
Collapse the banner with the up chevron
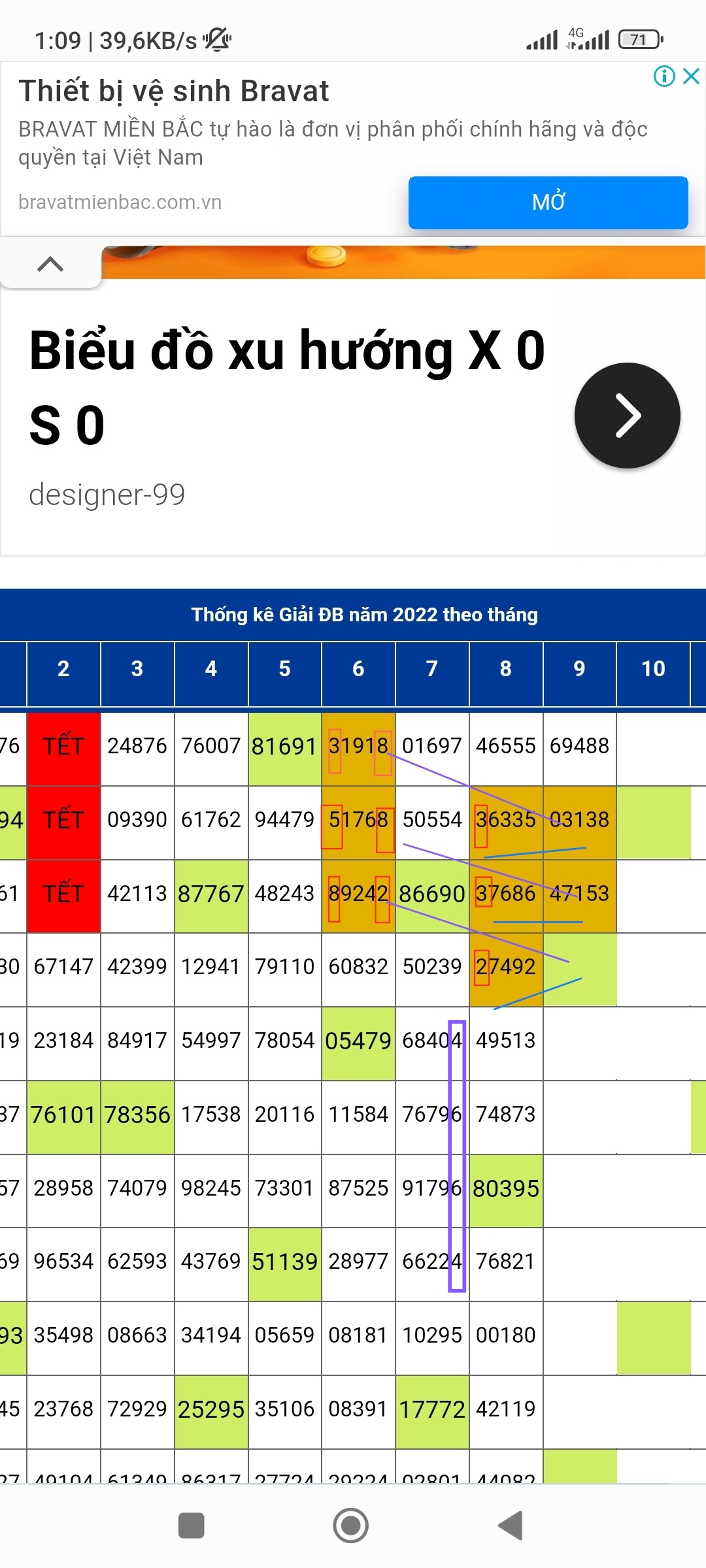pos(50,264)
